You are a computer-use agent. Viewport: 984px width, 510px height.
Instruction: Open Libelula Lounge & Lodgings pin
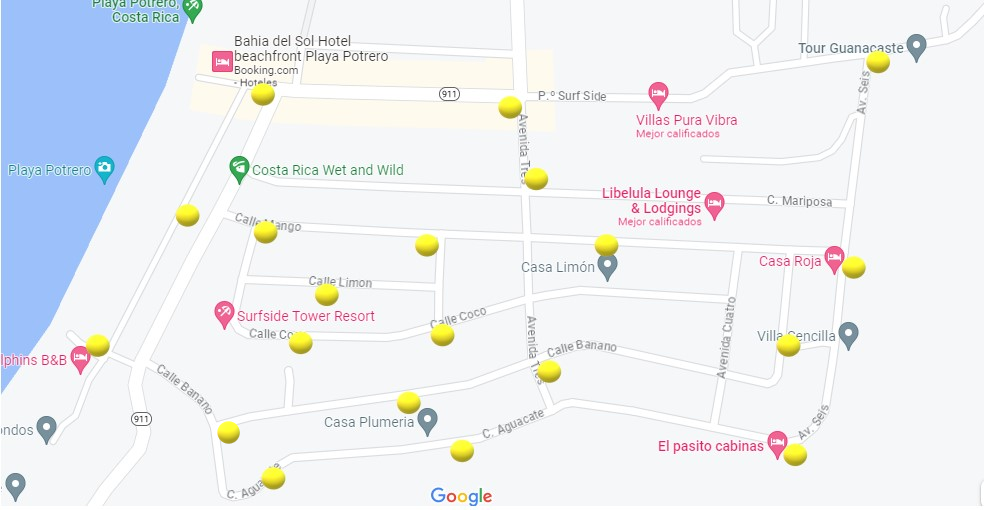click(714, 203)
